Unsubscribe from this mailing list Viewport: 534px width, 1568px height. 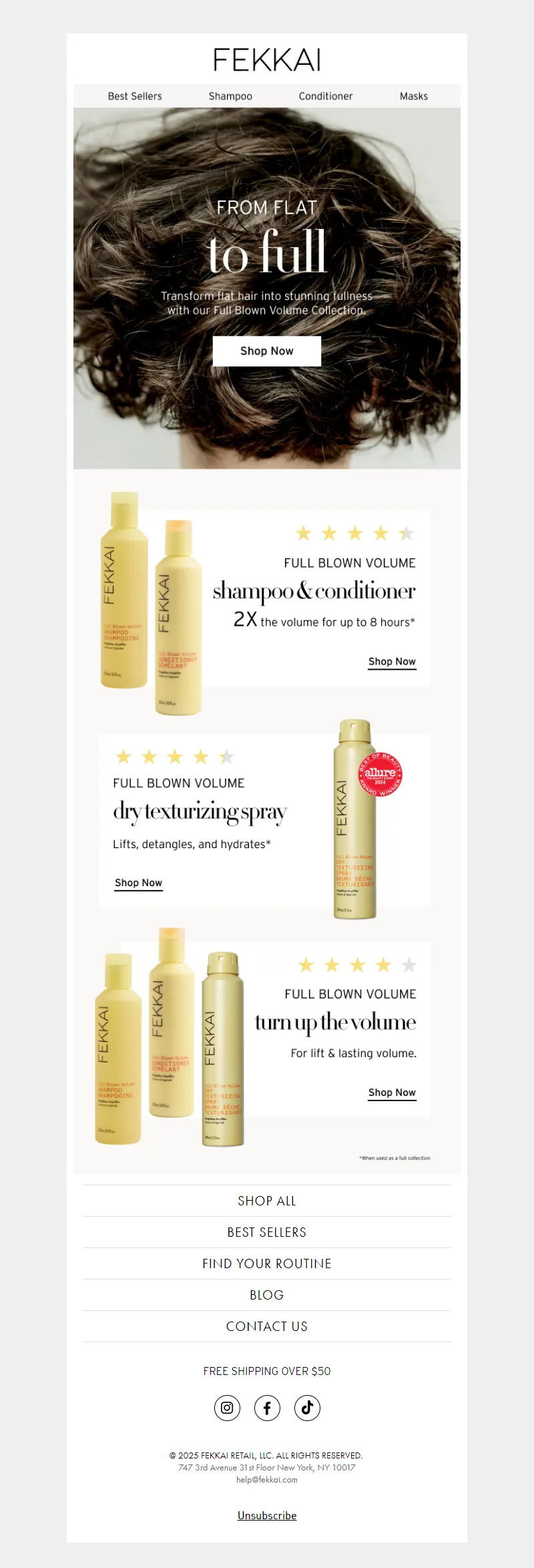267,1515
